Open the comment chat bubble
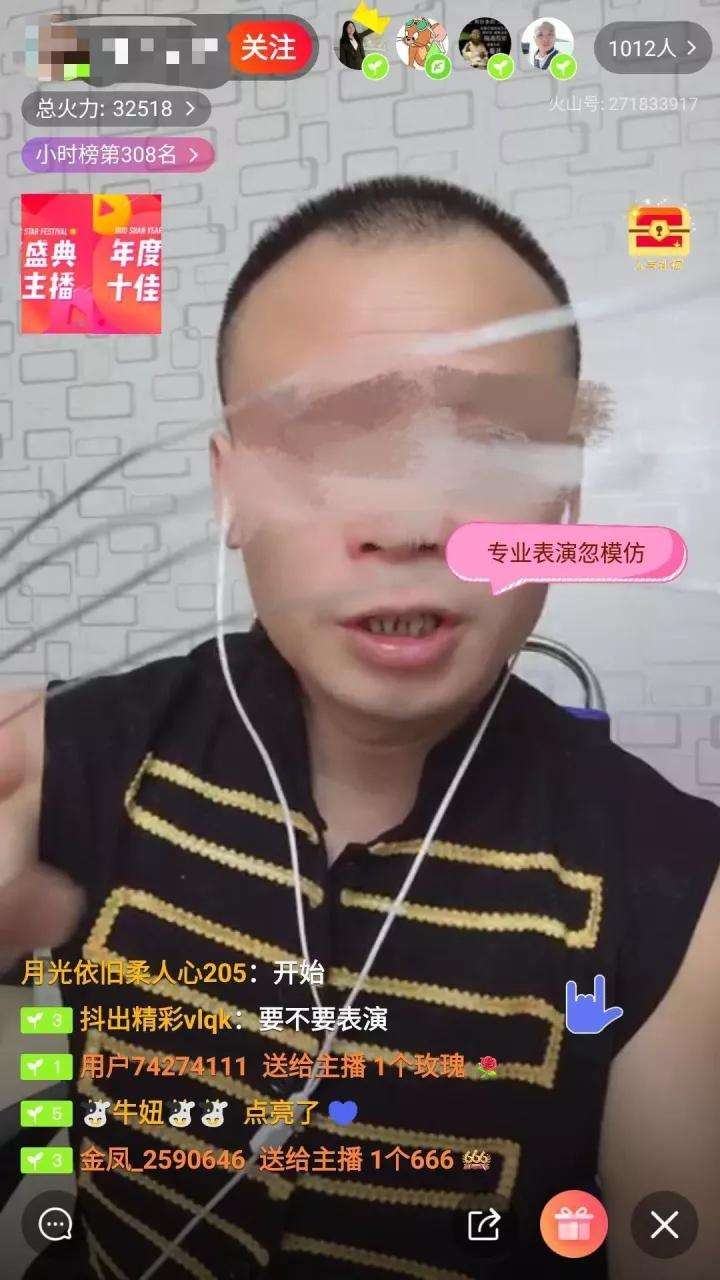The image size is (720, 1280). [x=55, y=1224]
